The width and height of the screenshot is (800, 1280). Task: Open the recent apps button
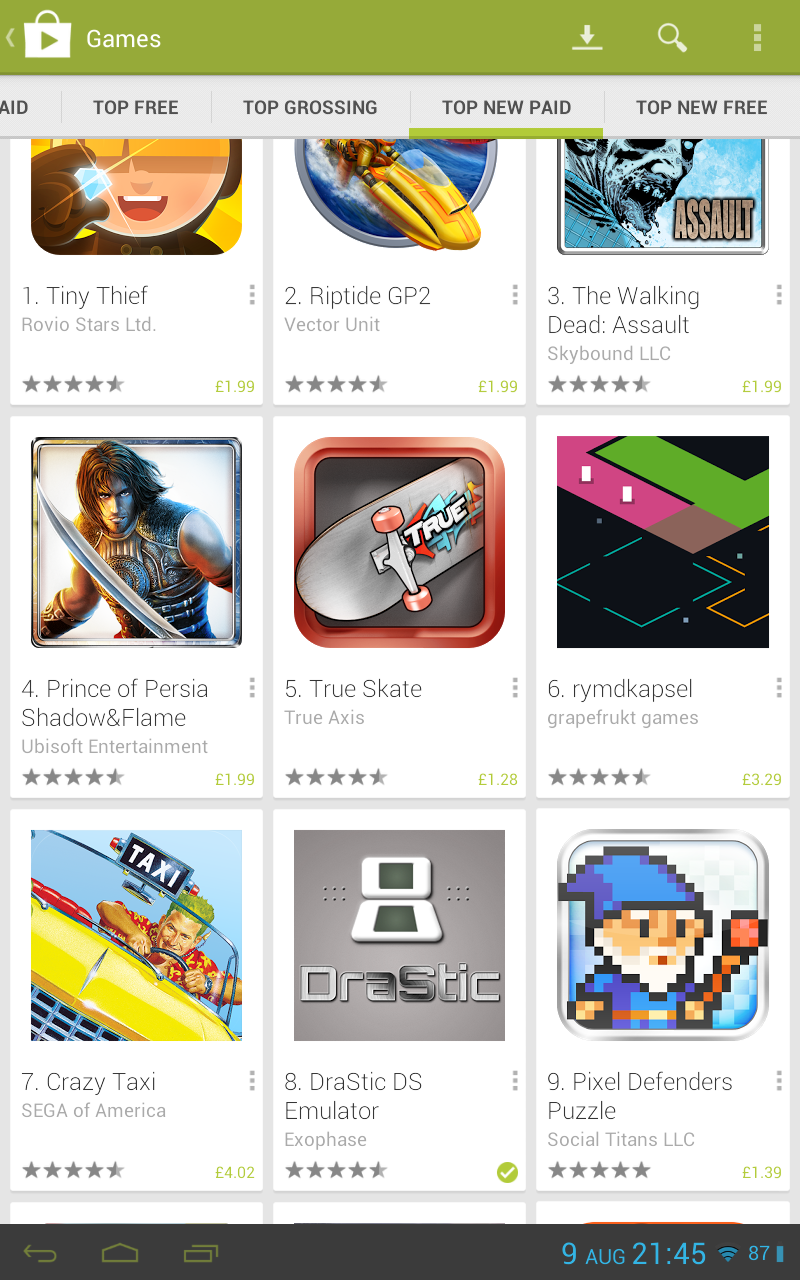(x=201, y=1253)
